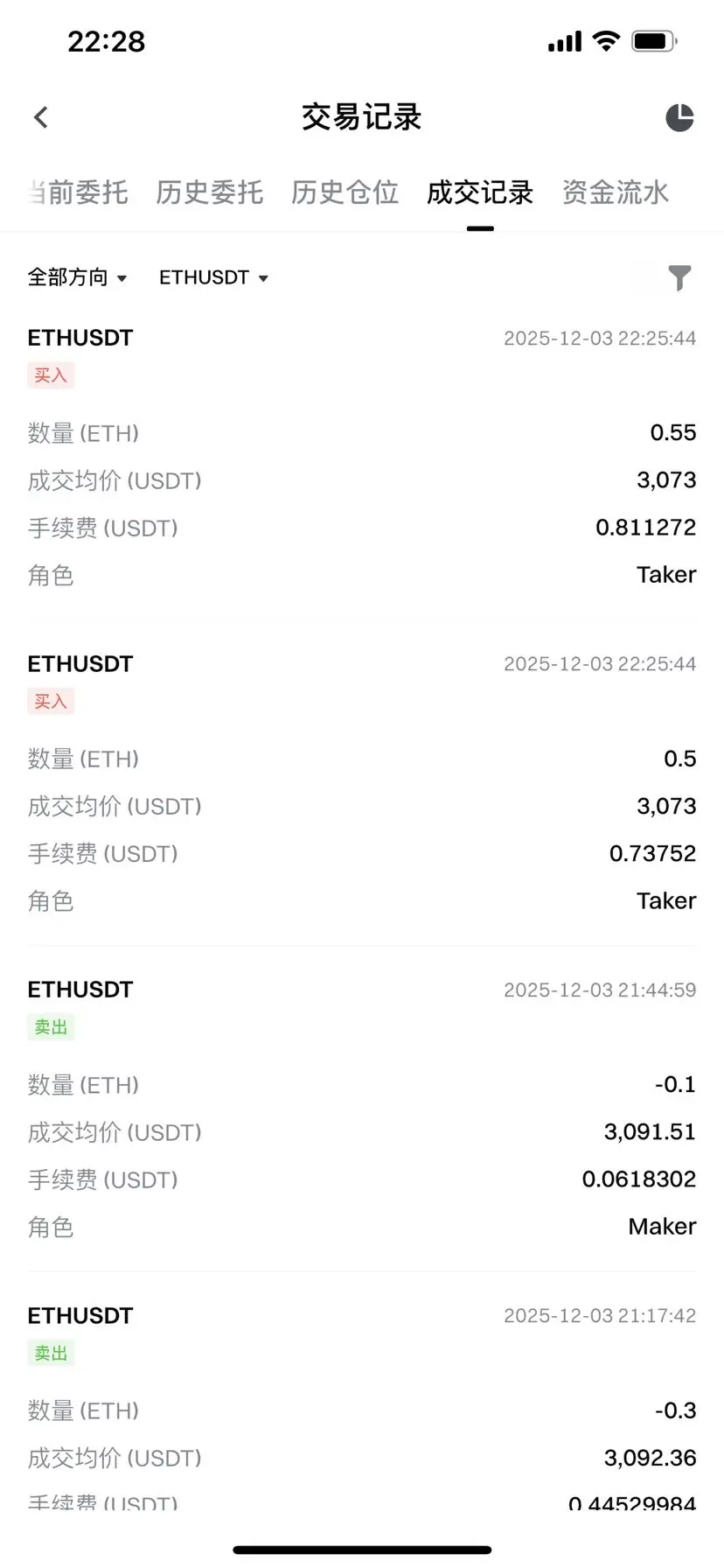Open the funnel filter icon
Image resolution: width=724 pixels, height=1568 pixels.
[x=679, y=277]
